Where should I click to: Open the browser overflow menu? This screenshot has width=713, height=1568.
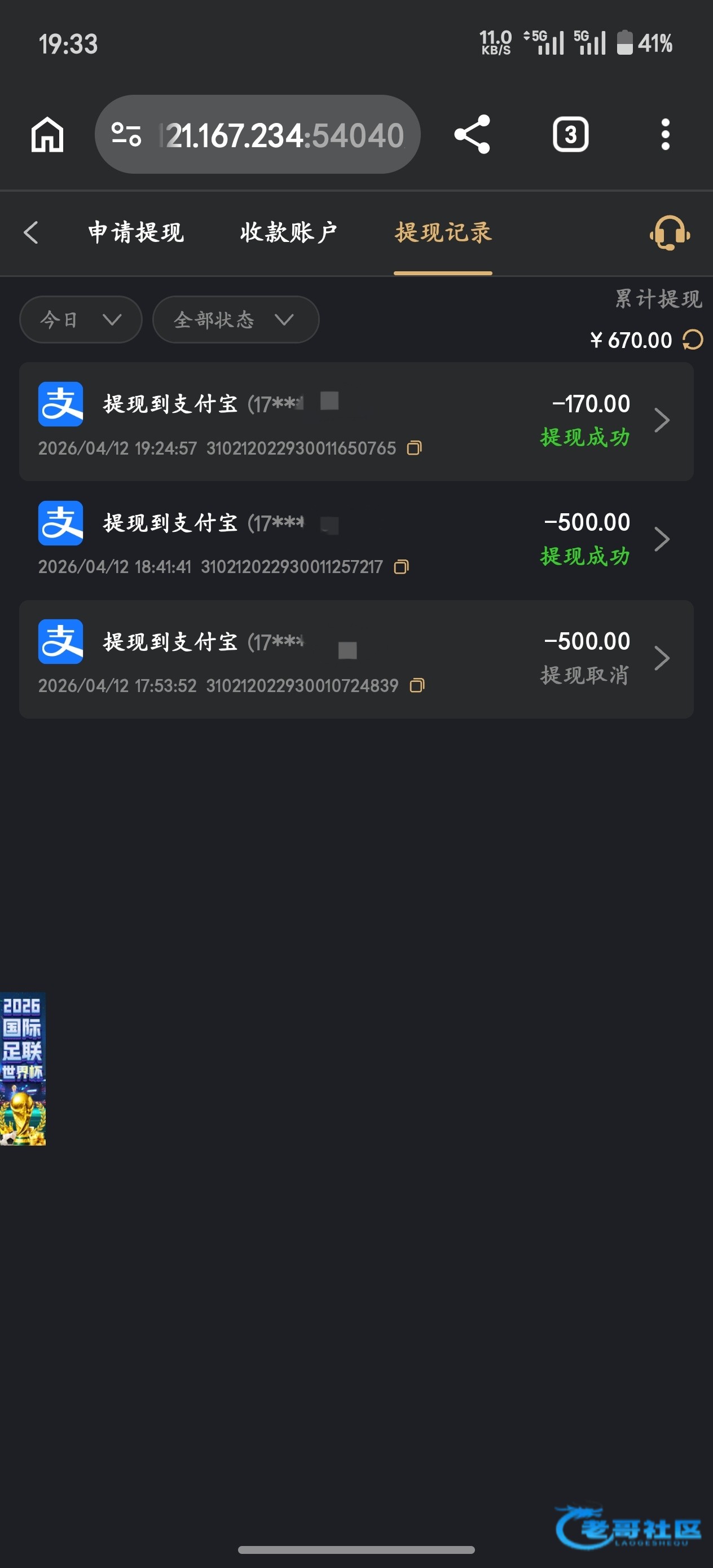[666, 135]
